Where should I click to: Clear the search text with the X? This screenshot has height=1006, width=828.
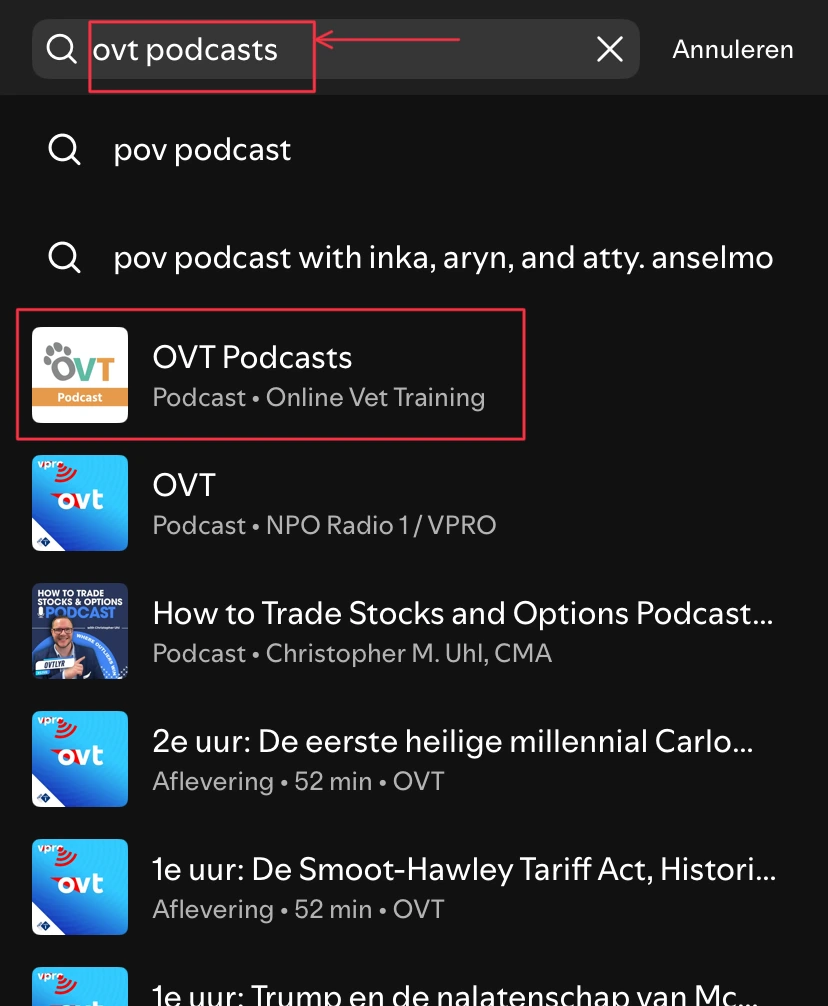coord(609,49)
